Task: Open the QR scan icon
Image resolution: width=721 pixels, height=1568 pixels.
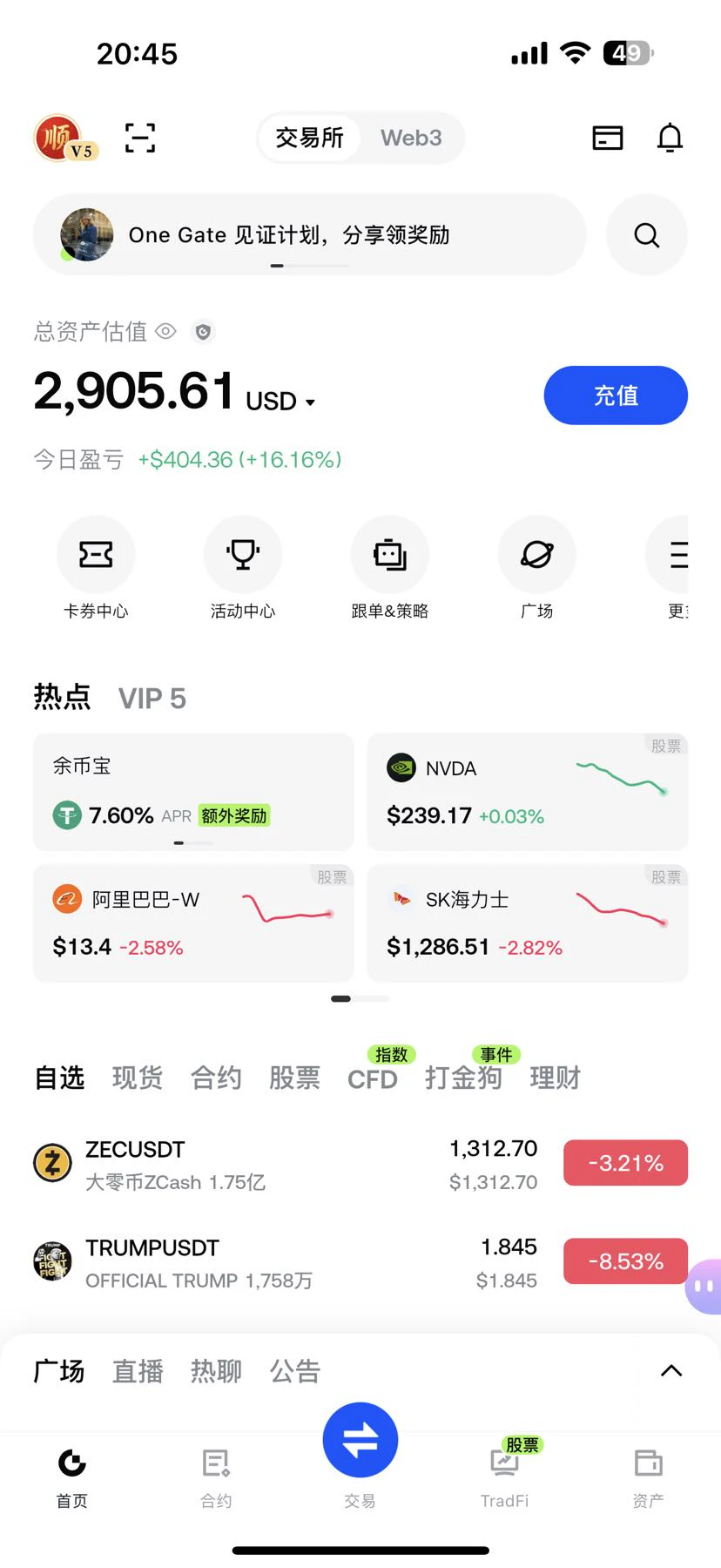Action: pyautogui.click(x=140, y=138)
